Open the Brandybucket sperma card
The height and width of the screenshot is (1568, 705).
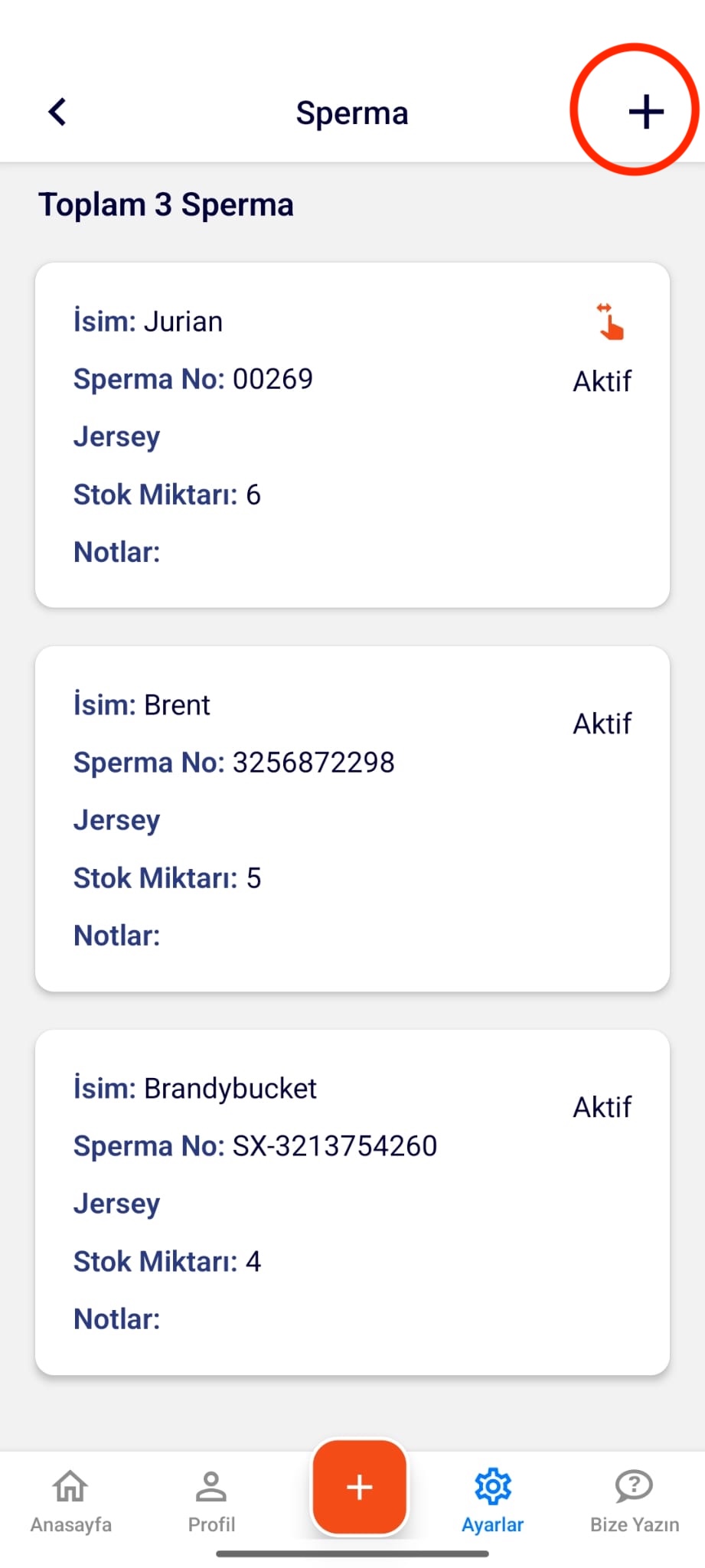[352, 1202]
